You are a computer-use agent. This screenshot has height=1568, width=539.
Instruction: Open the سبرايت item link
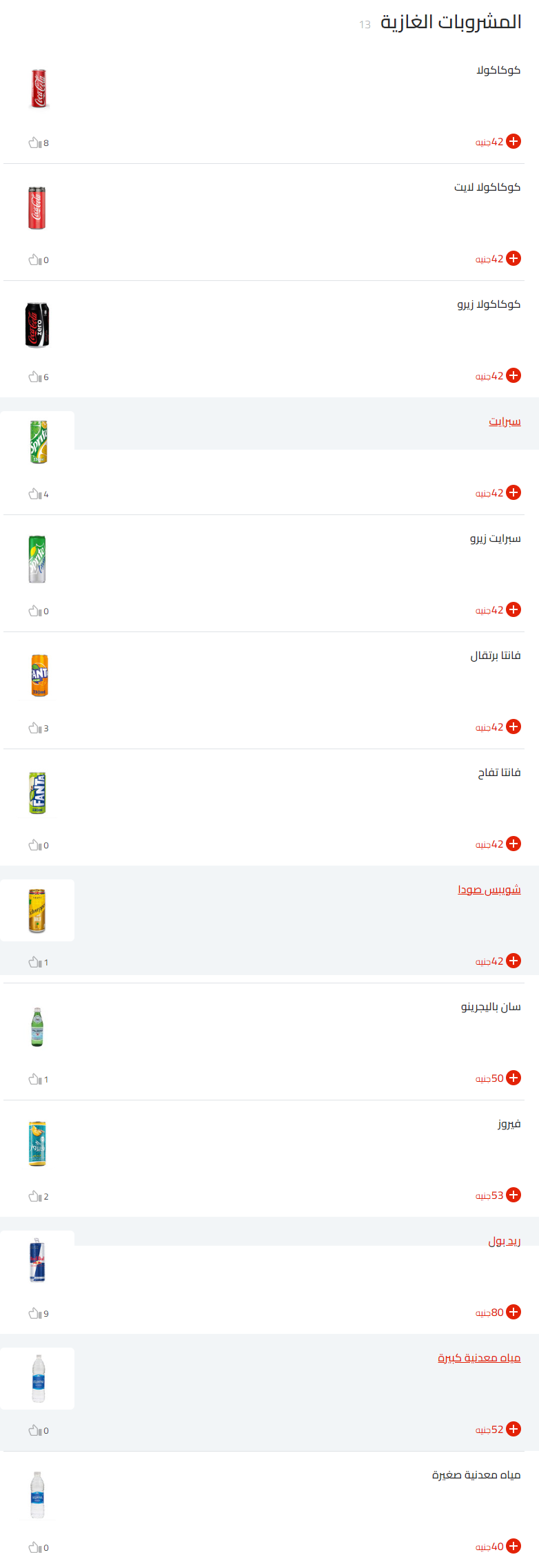click(x=505, y=421)
